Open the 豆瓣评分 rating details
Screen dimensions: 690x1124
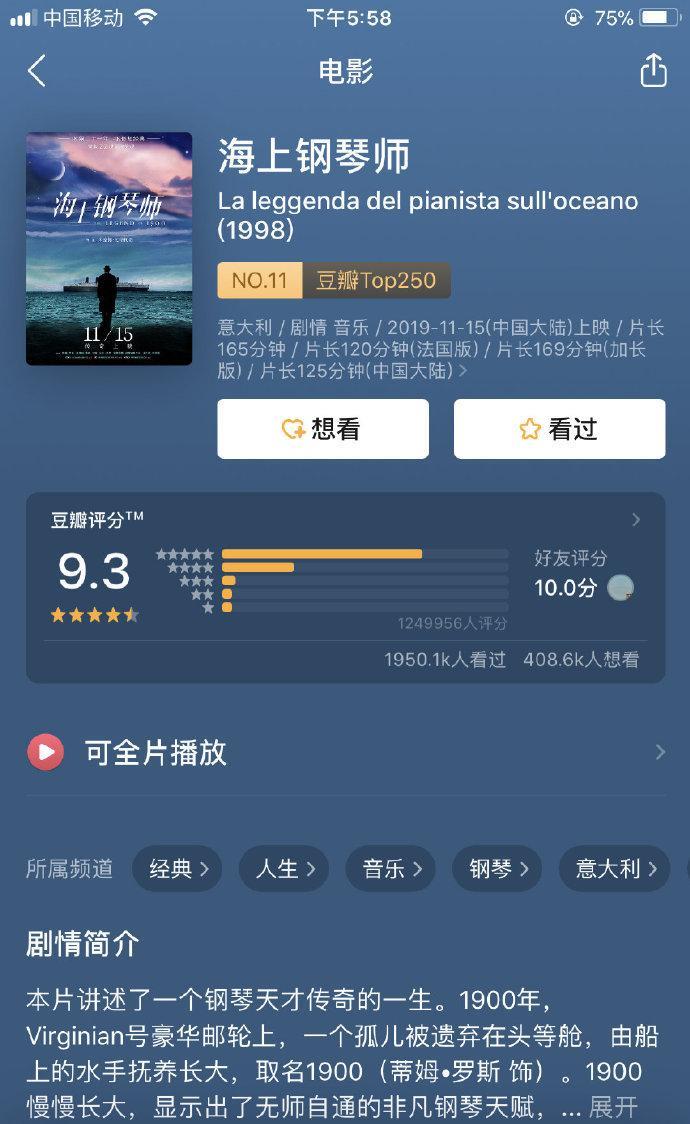(x=635, y=520)
